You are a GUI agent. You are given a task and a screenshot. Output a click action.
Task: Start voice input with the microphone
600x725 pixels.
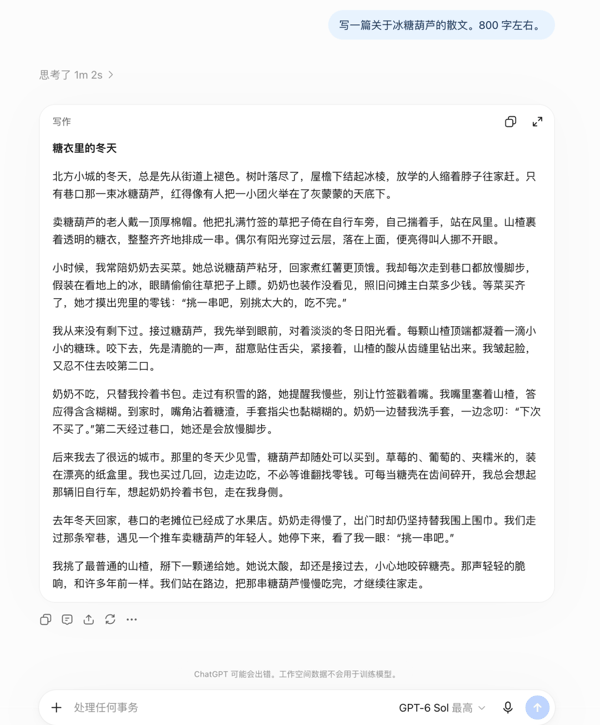tap(508, 707)
